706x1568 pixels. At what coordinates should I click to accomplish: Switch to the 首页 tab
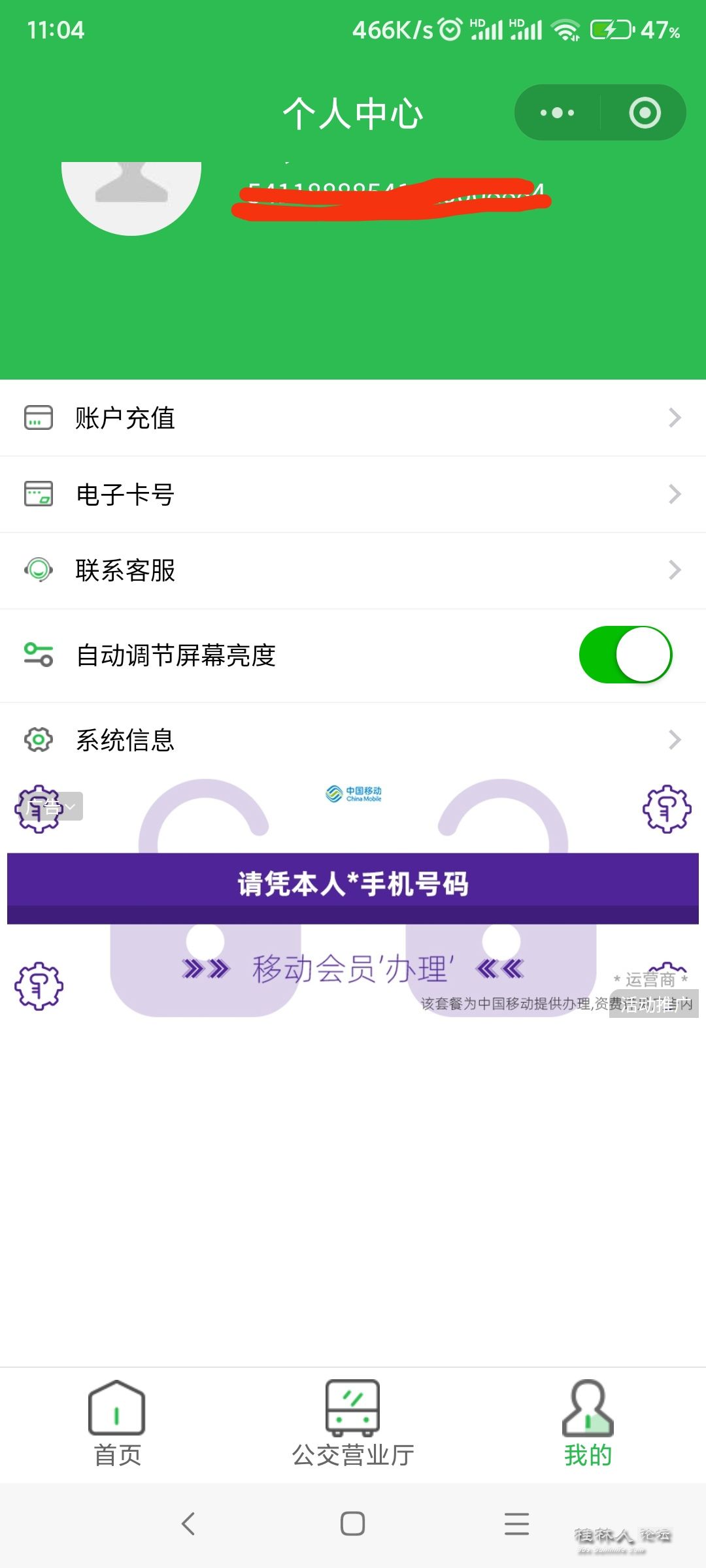coord(116,1424)
